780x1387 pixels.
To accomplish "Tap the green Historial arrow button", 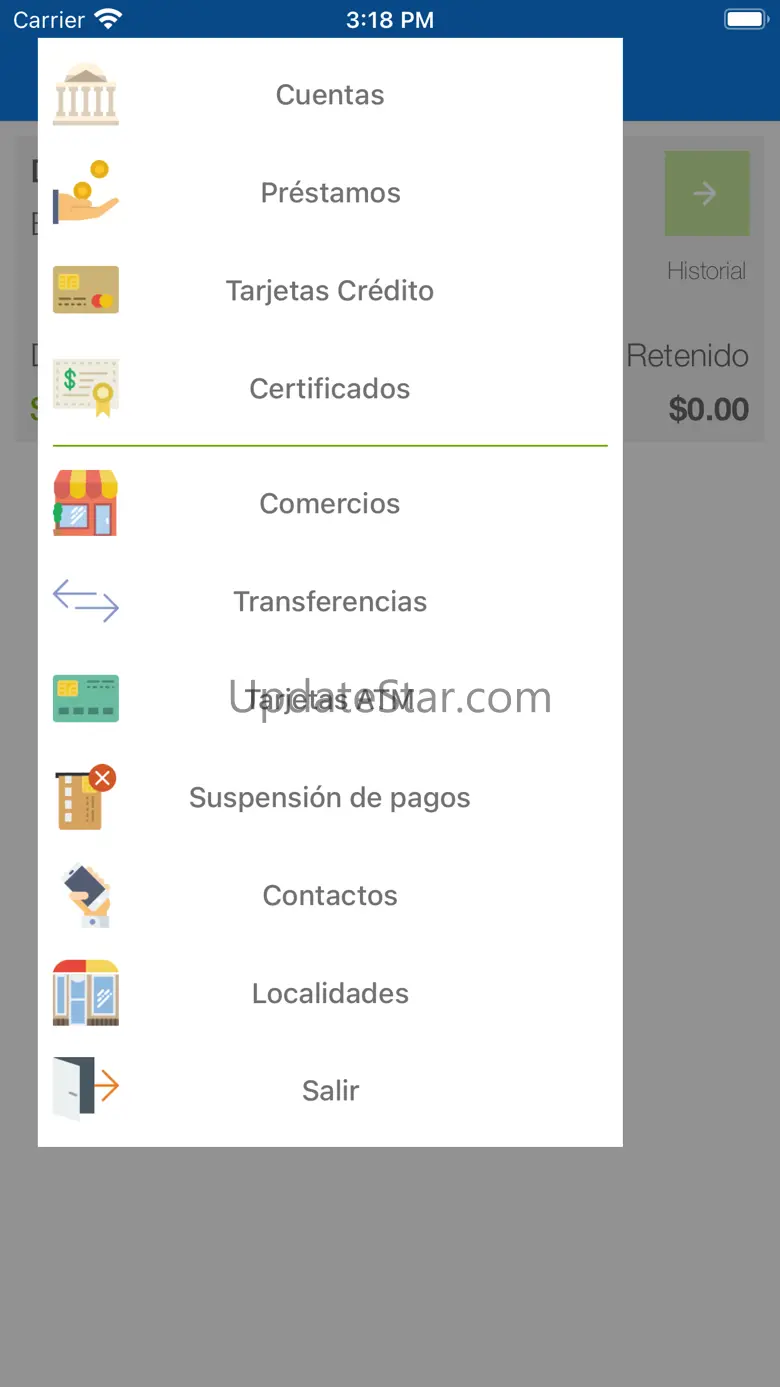I will click(706, 193).
